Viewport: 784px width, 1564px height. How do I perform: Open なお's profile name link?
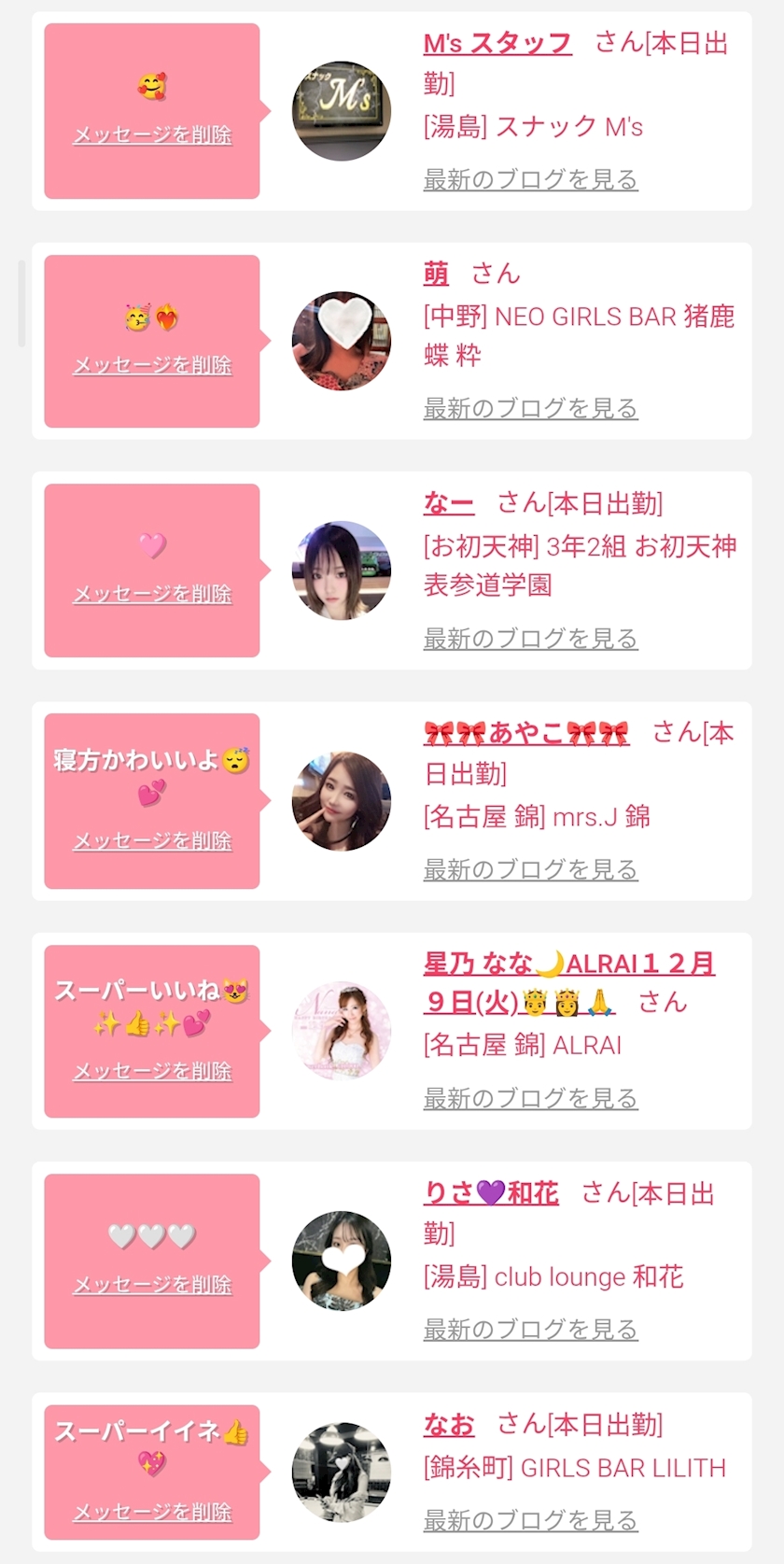pyautogui.click(x=449, y=1425)
